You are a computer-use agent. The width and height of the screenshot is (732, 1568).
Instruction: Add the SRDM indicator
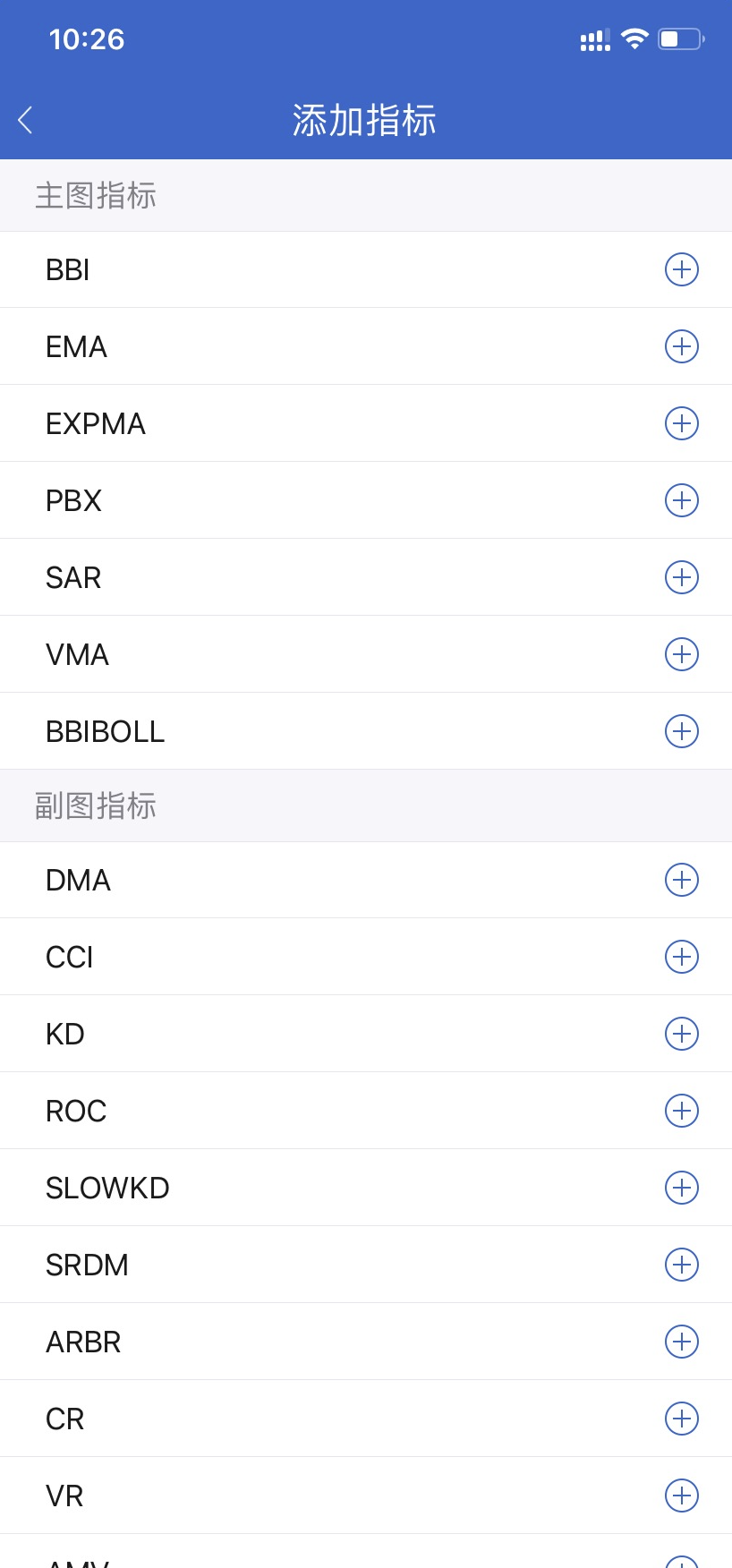pos(682,1265)
